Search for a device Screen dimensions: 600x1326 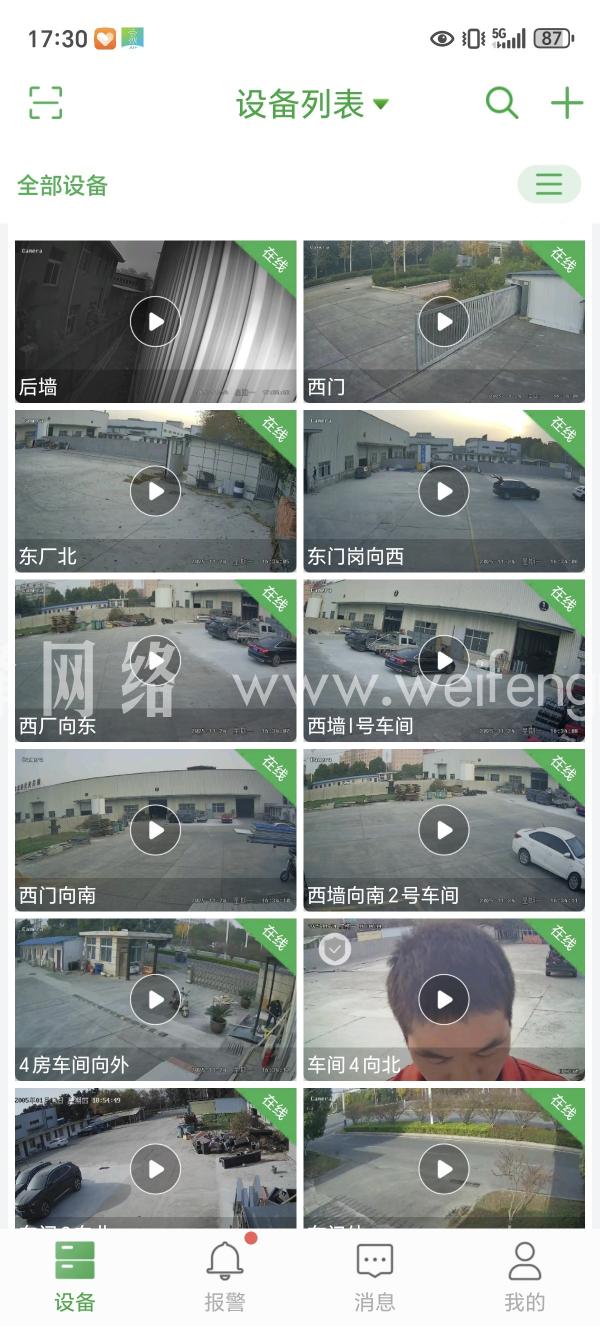tap(501, 103)
